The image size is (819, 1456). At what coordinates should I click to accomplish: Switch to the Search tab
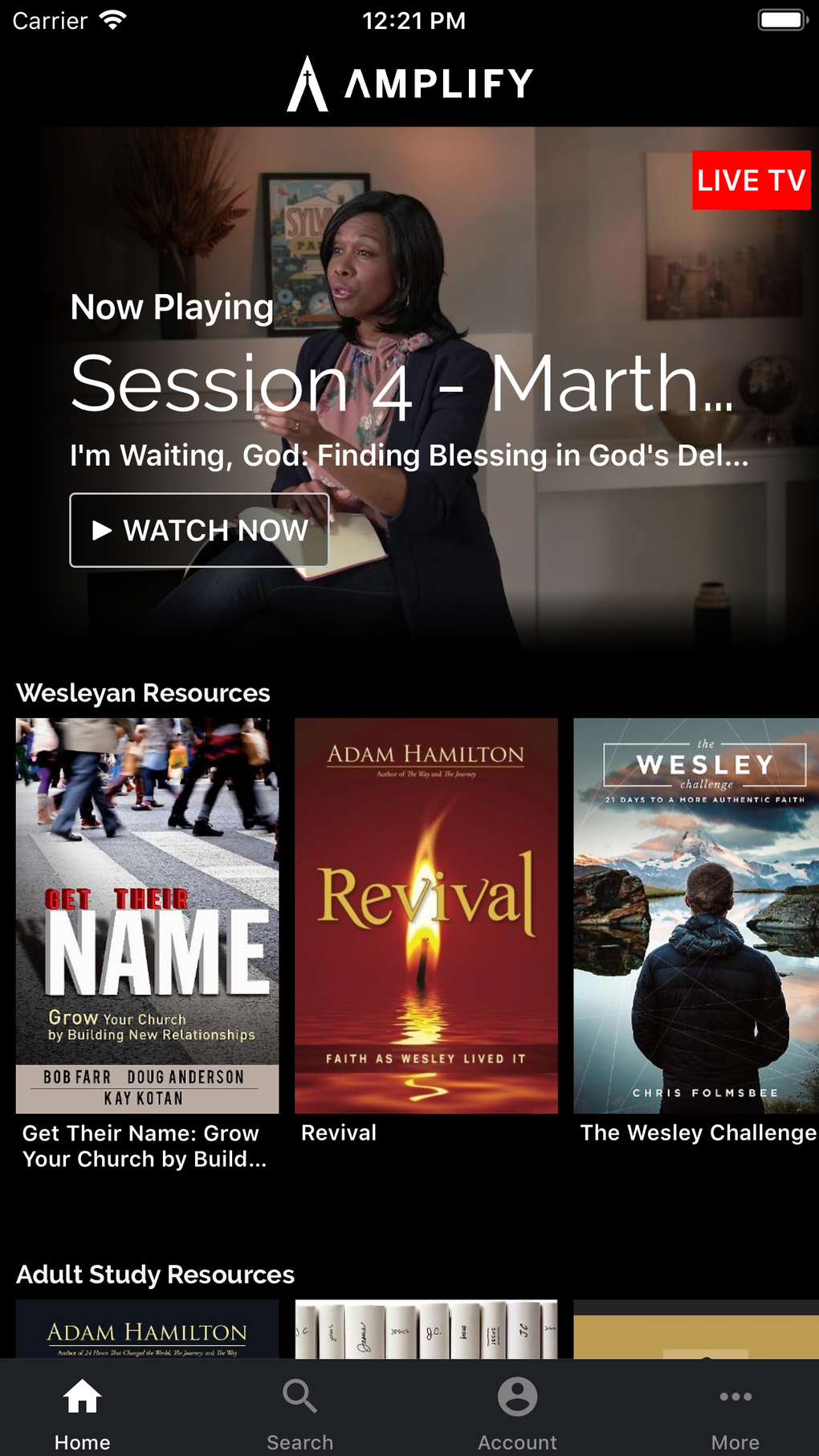(299, 1413)
